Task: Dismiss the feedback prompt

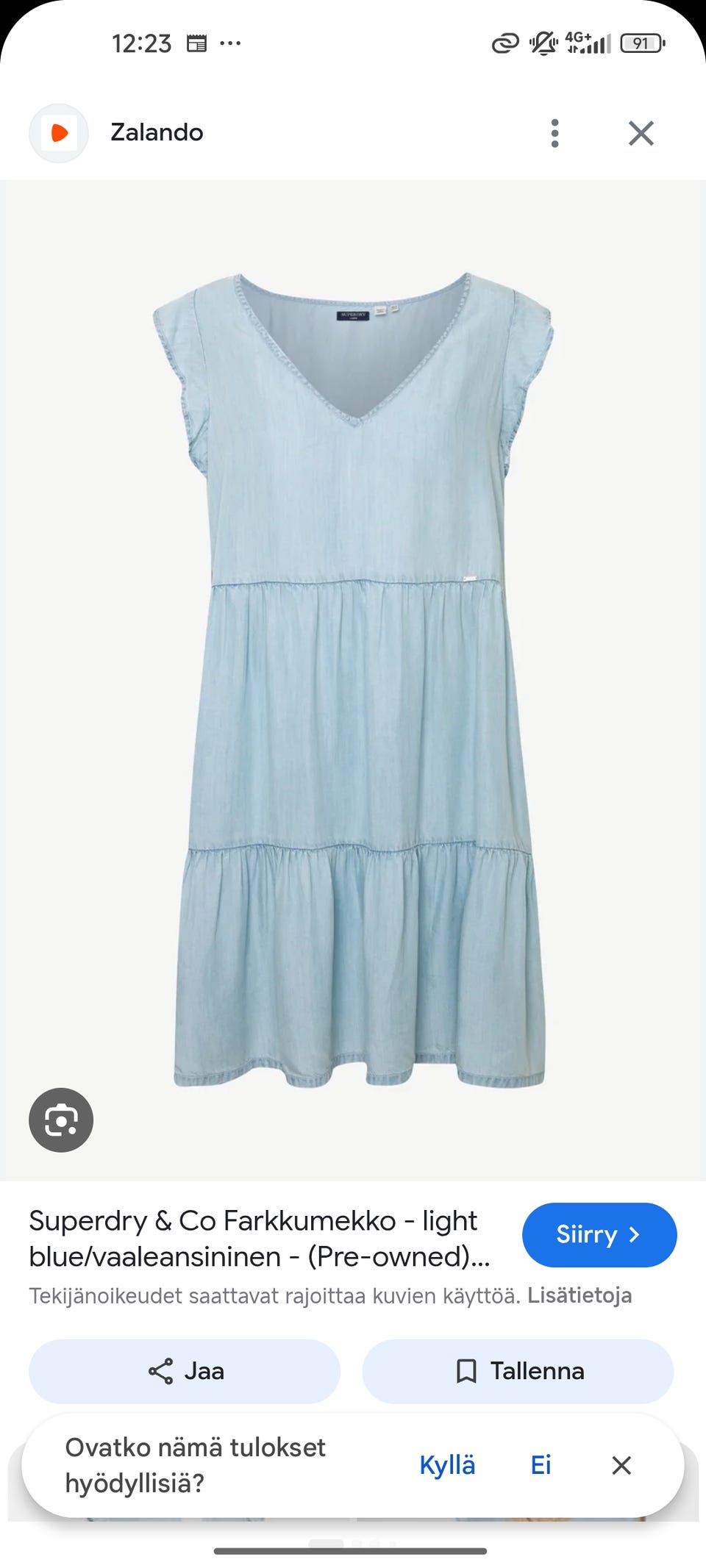Action: [621, 1465]
